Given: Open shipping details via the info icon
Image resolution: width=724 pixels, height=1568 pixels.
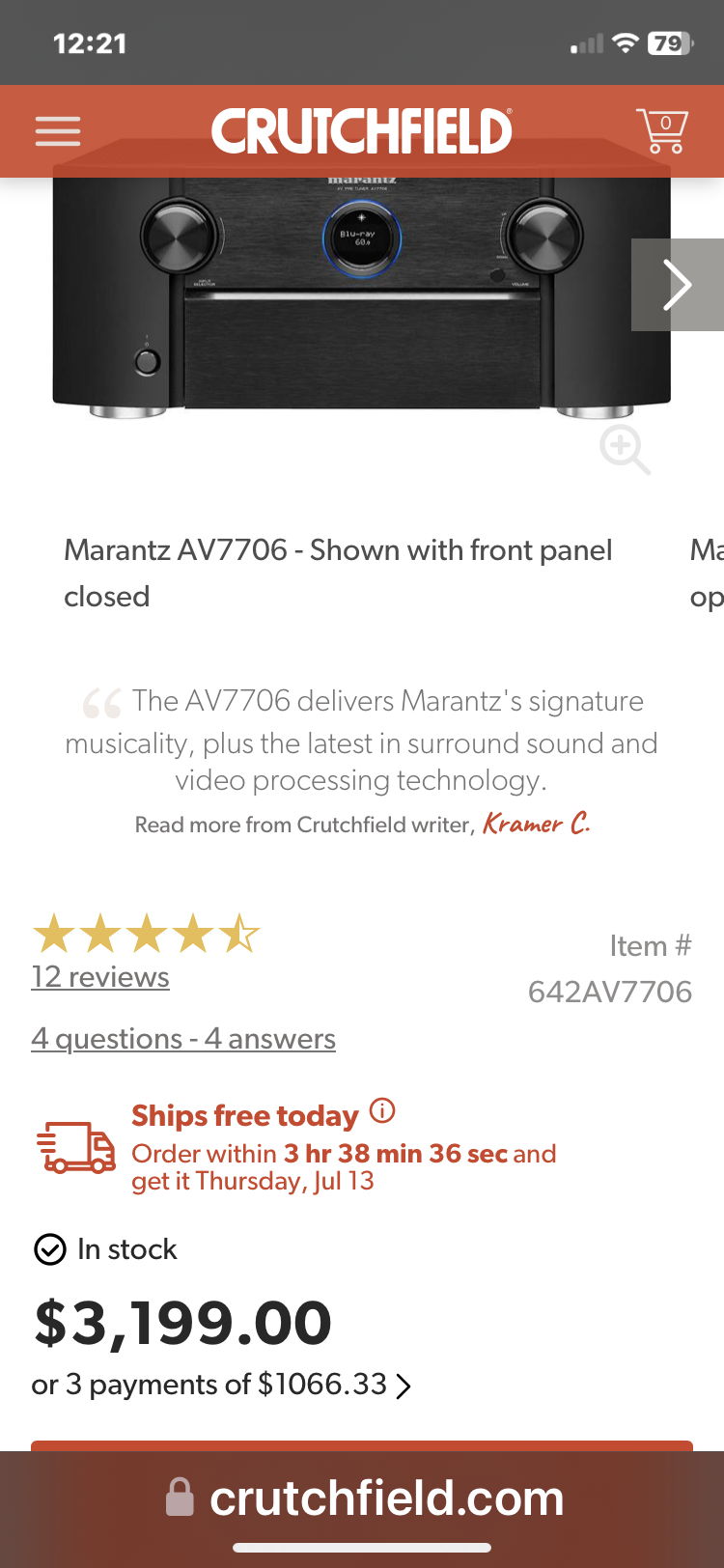Looking at the screenshot, I should 381,1111.
